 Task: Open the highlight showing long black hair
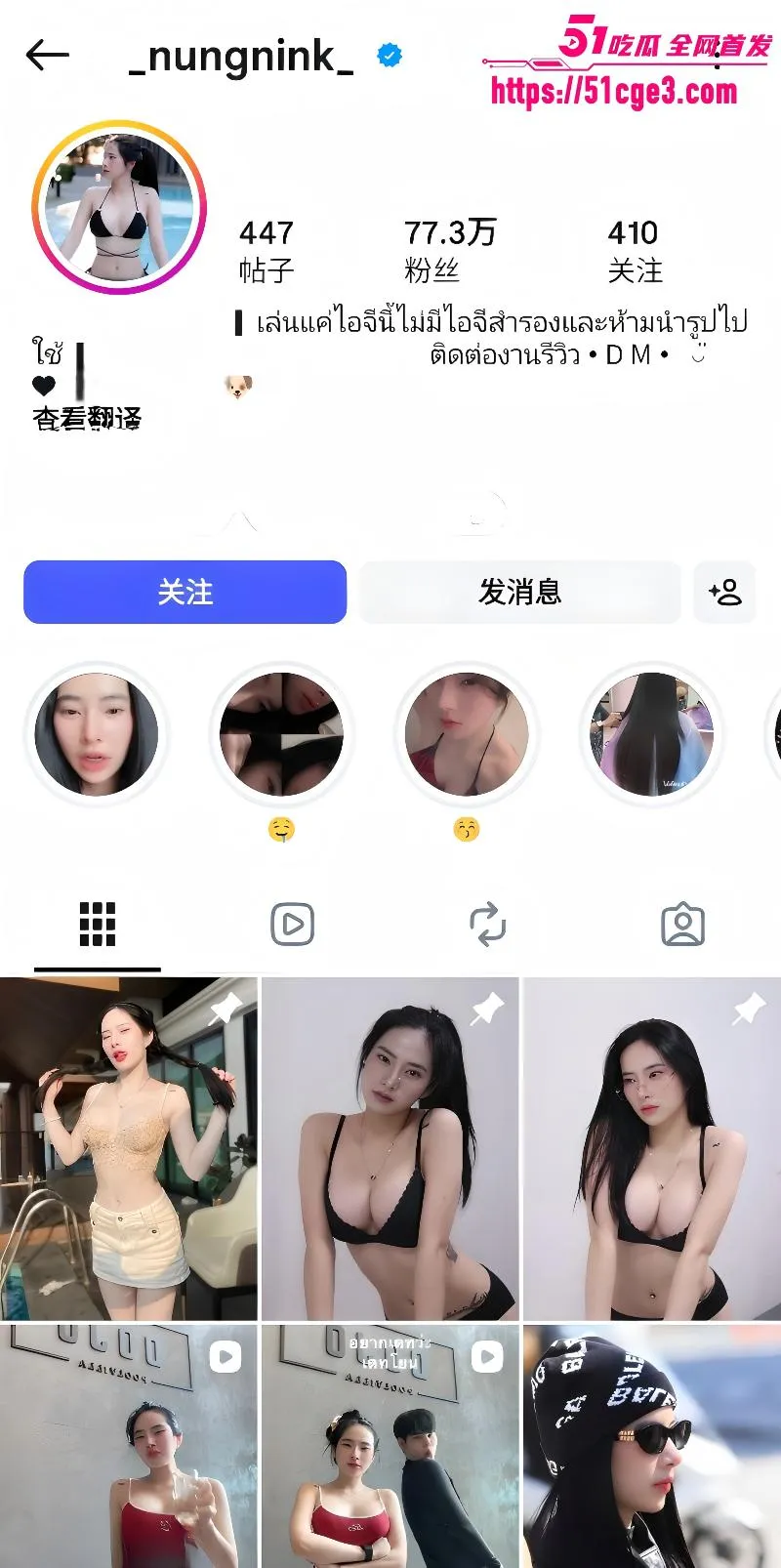(x=652, y=734)
